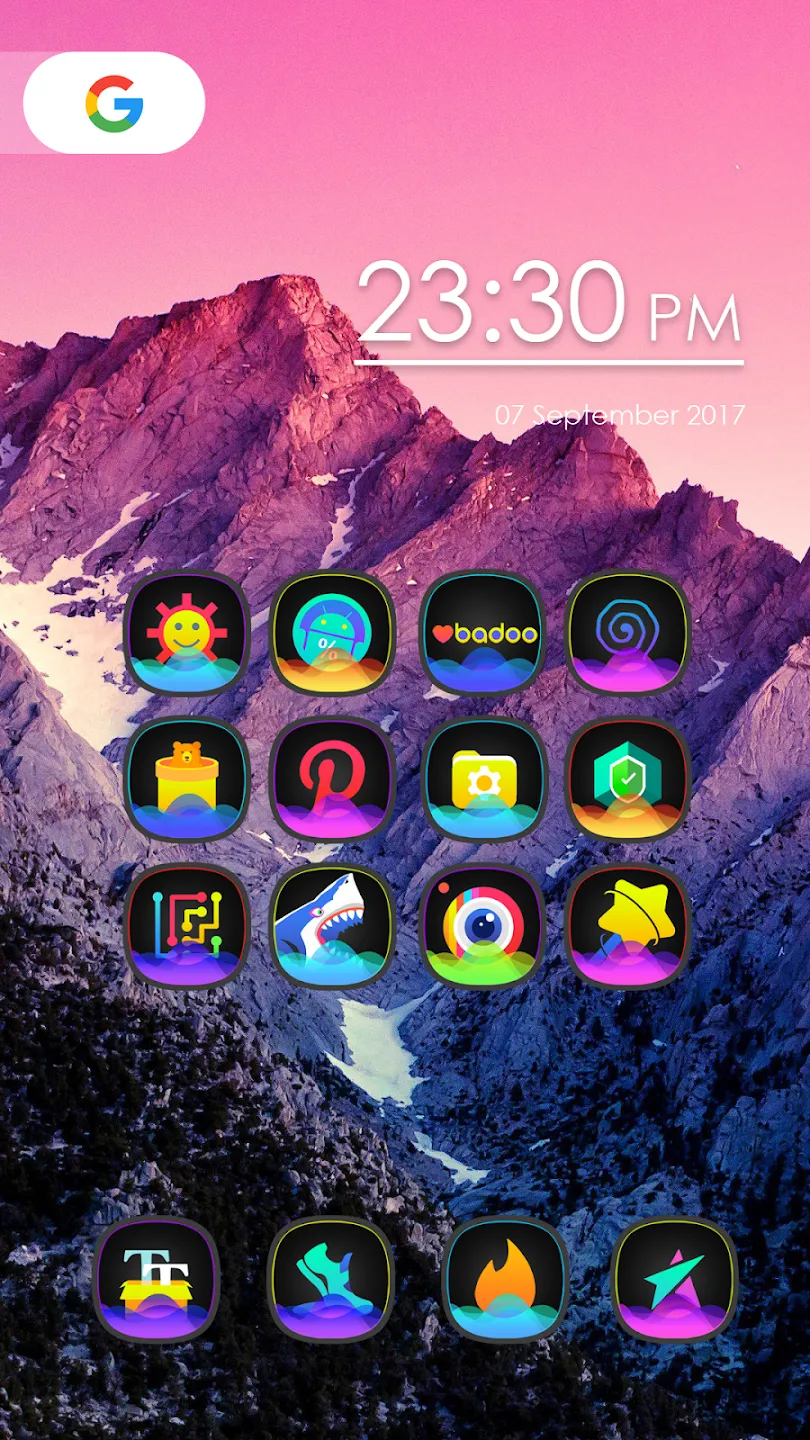The image size is (810, 1440).
Task: Launch the Android robot app
Action: (x=334, y=632)
